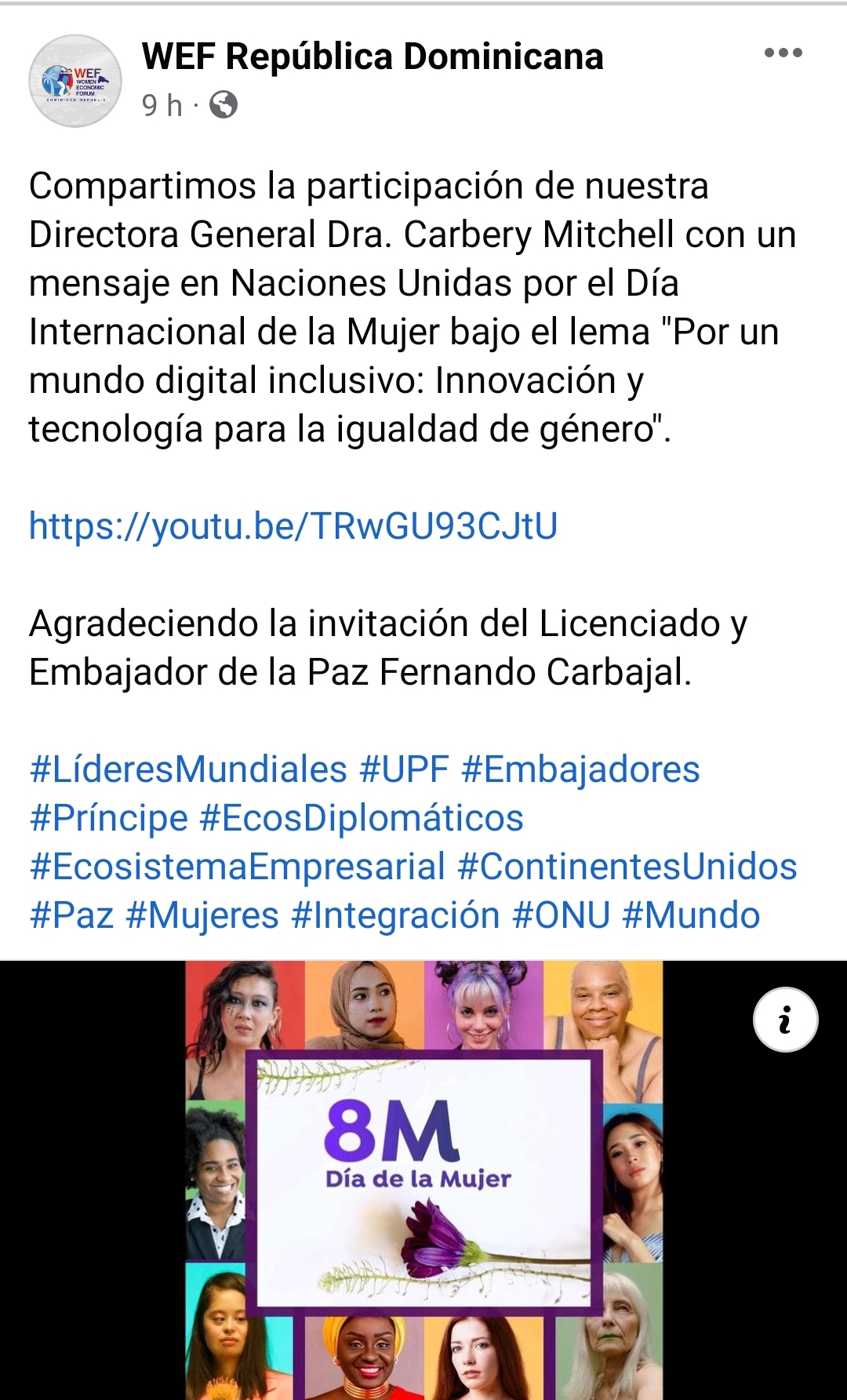The width and height of the screenshot is (847, 1400).
Task: Open the #Integración hashtag
Action: [395, 915]
